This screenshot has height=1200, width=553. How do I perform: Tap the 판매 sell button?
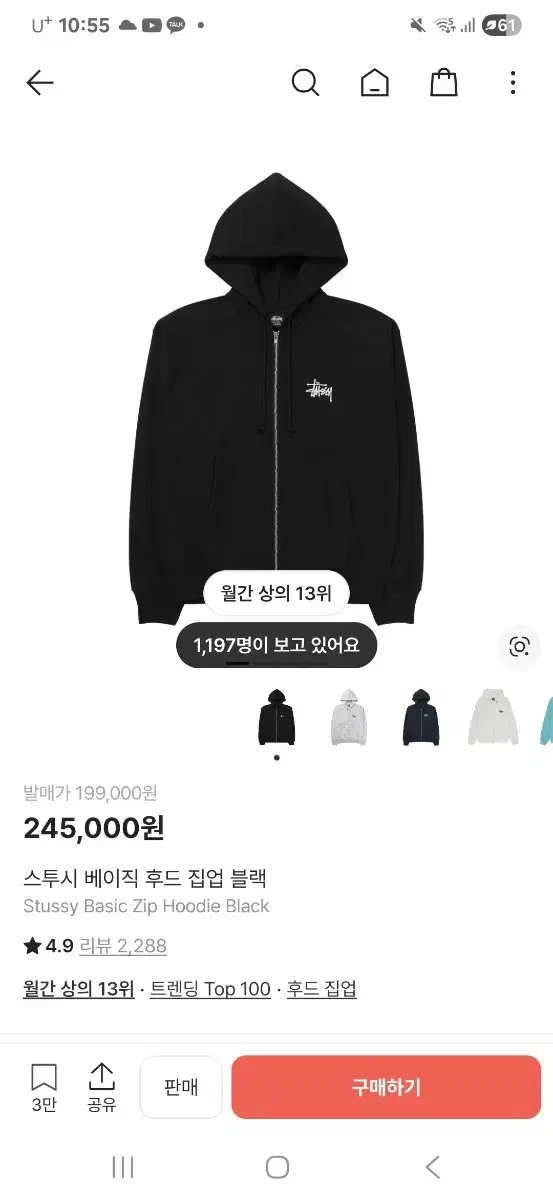181,1087
